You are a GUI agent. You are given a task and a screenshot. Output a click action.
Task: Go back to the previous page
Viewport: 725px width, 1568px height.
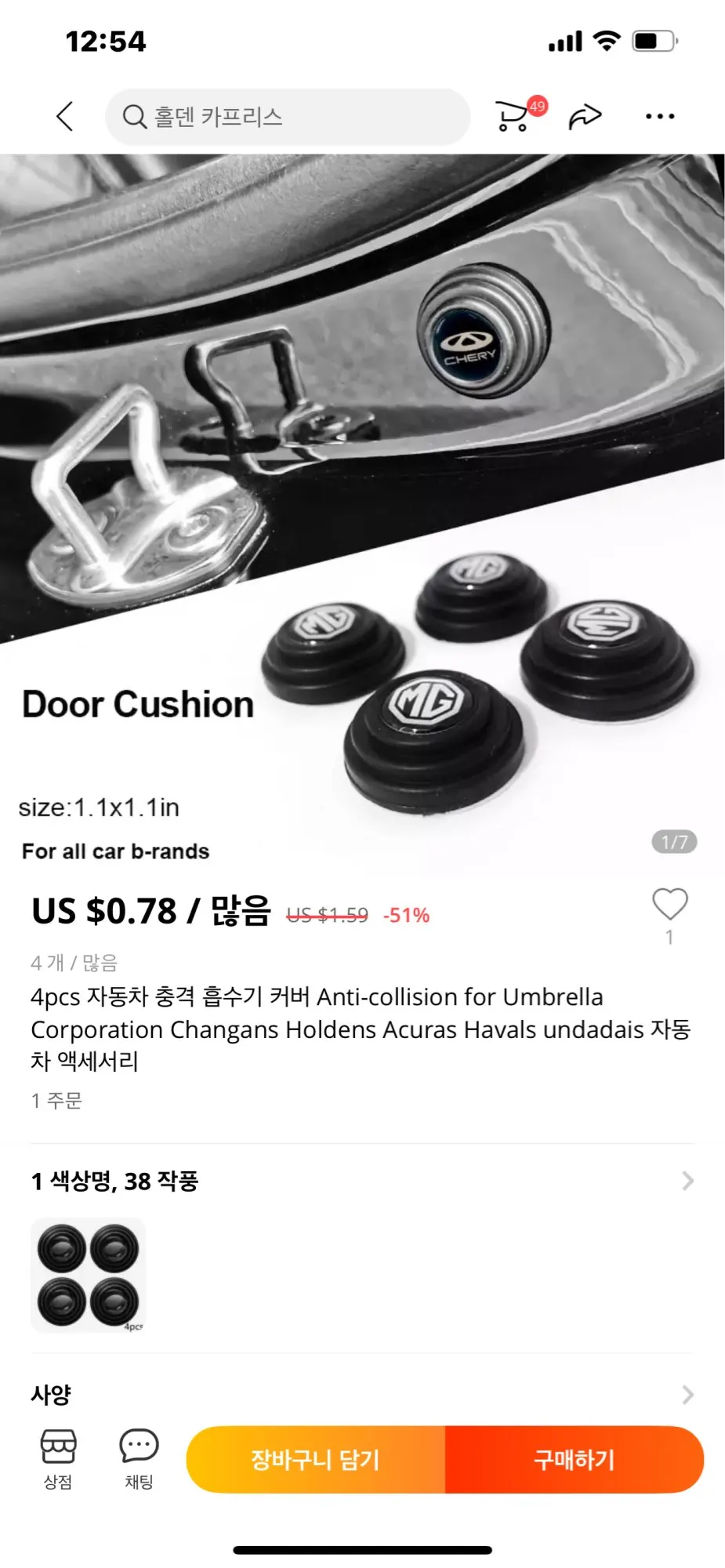click(x=65, y=117)
